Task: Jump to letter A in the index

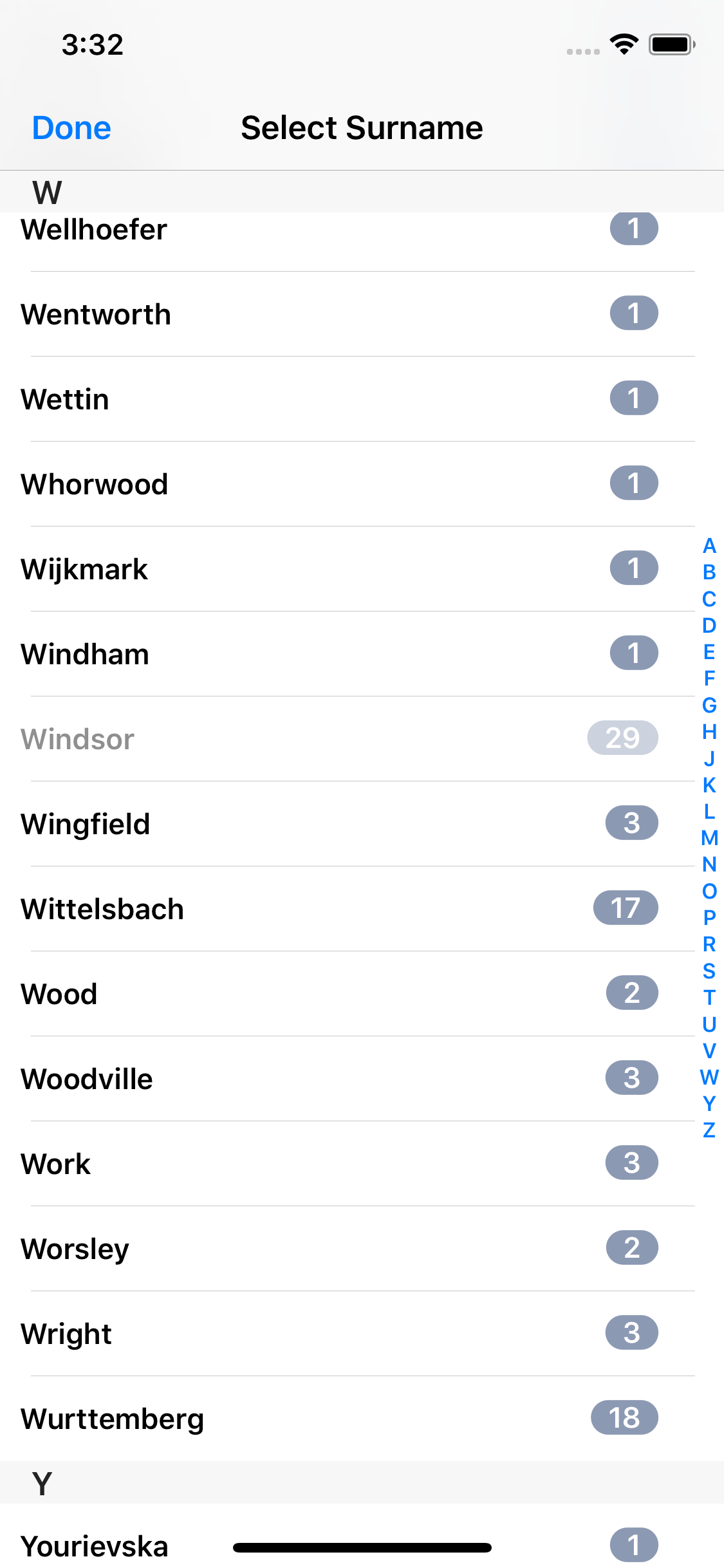Action: [x=709, y=546]
